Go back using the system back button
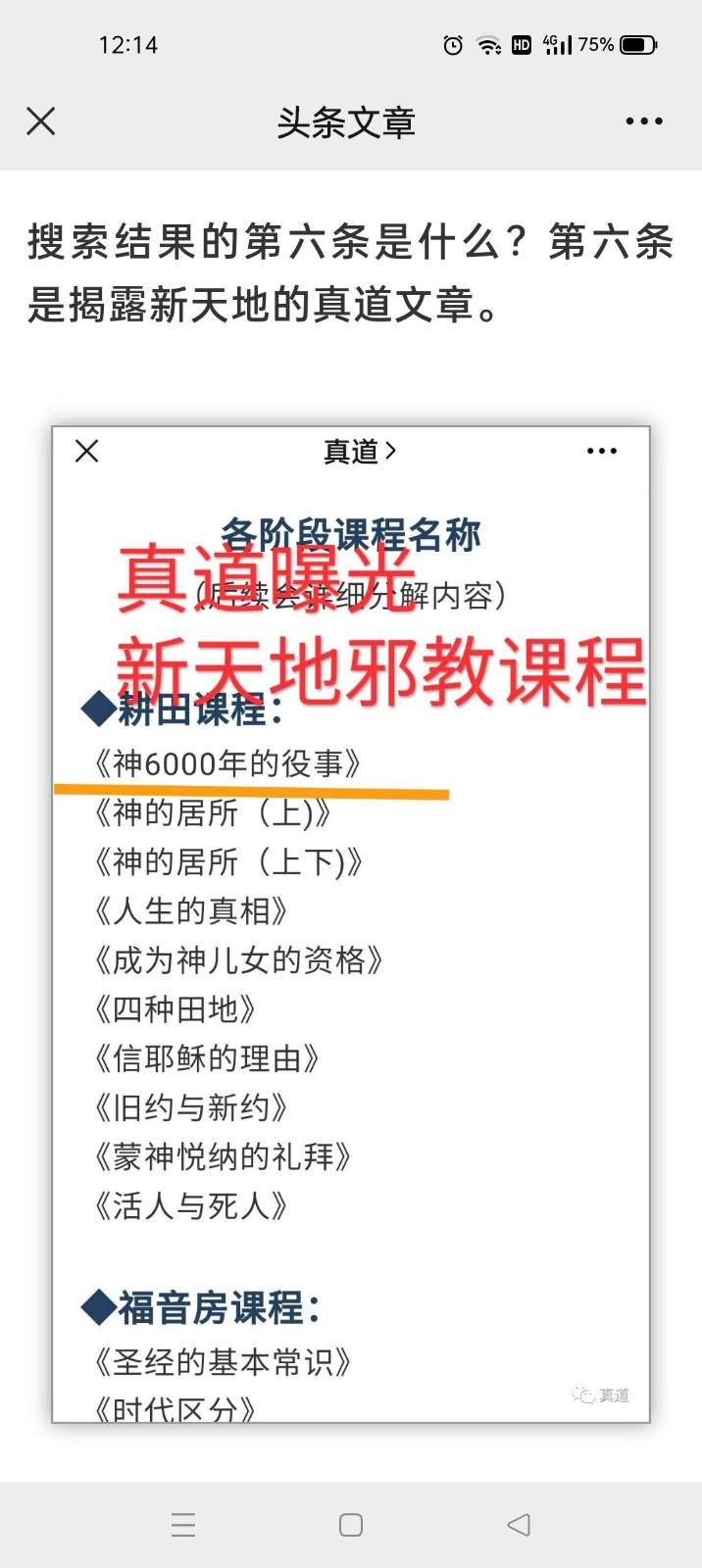Screen dimensions: 702x1568 tap(519, 1524)
